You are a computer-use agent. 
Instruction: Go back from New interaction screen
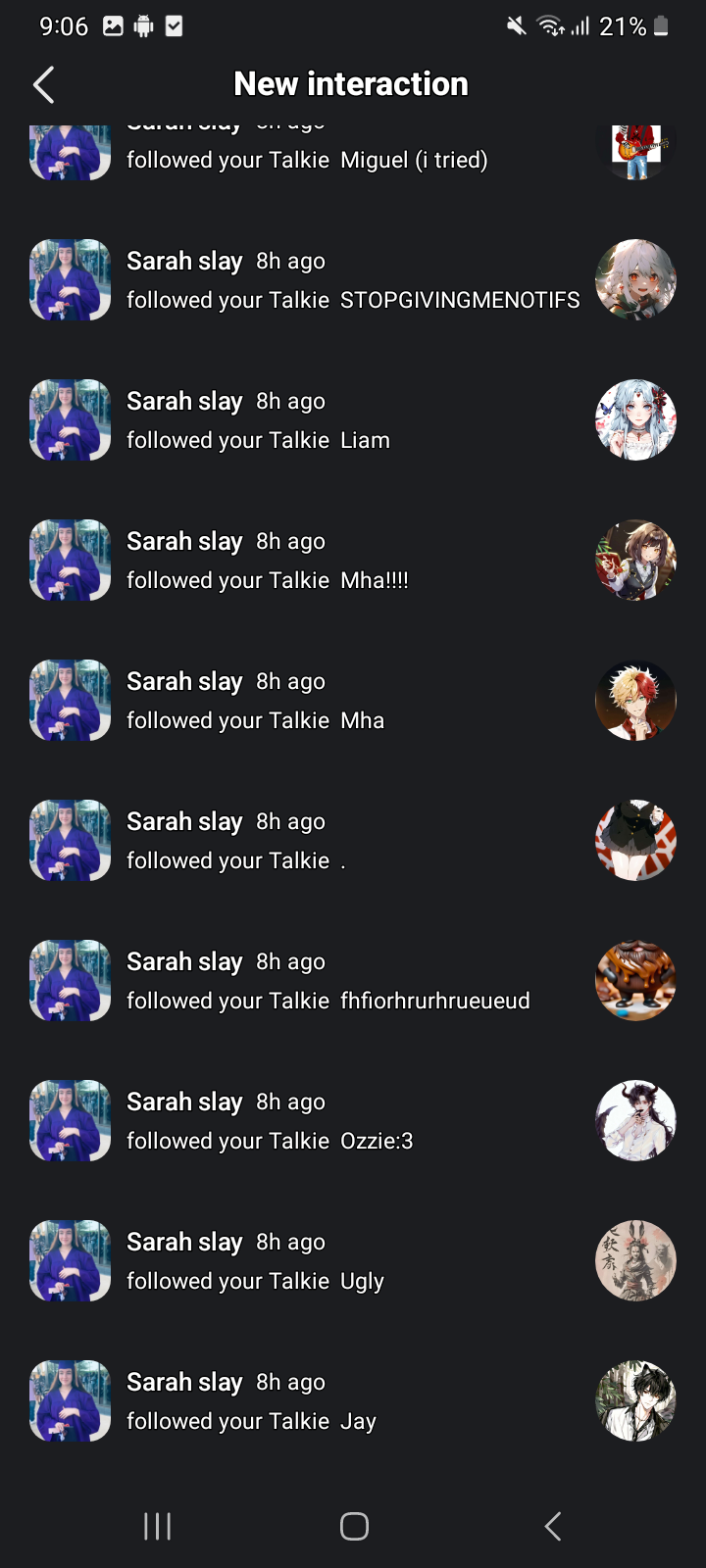44,85
